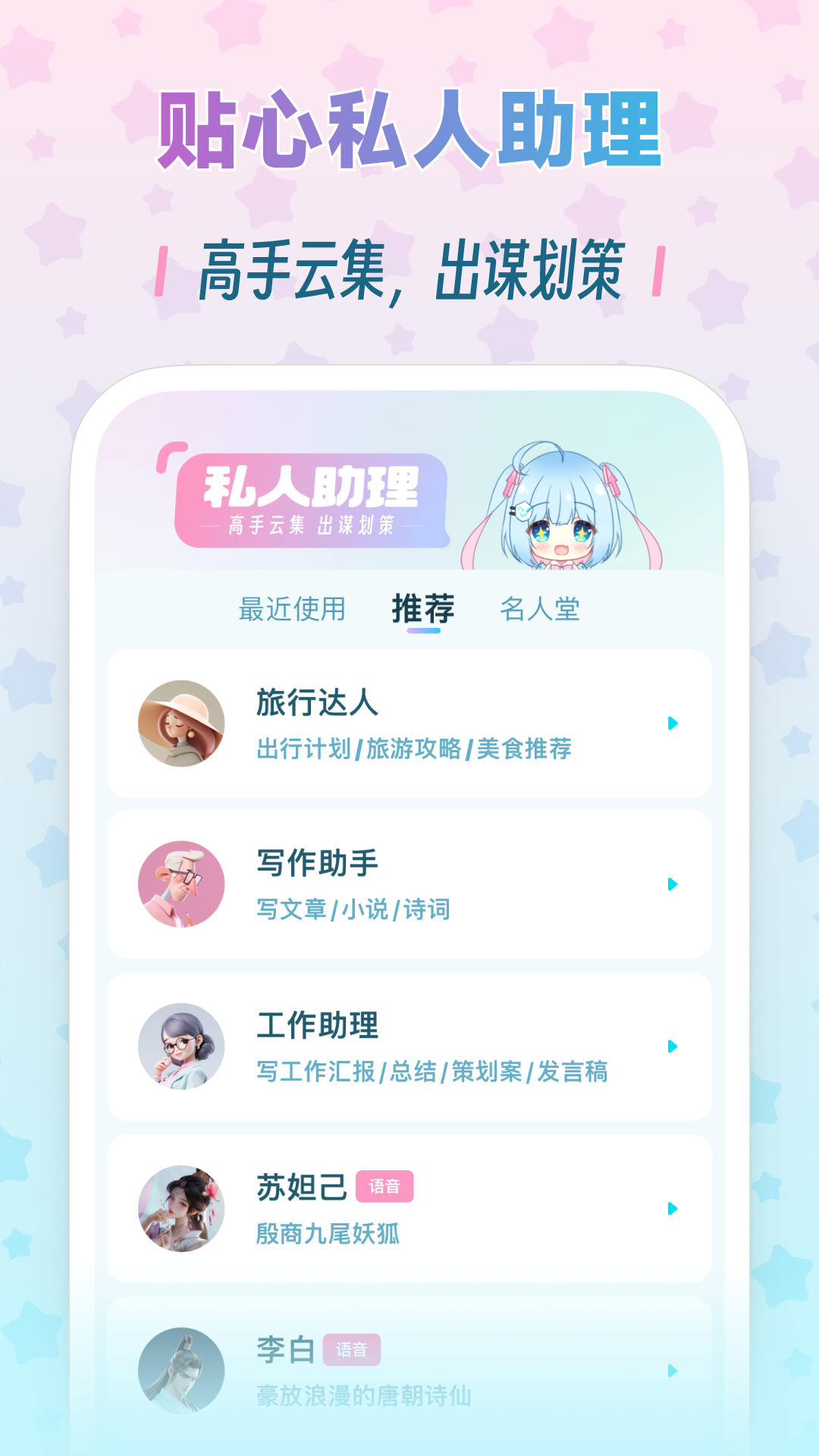Click the 写作助手 avatar icon
Image resolution: width=819 pixels, height=1456 pixels.
[182, 884]
